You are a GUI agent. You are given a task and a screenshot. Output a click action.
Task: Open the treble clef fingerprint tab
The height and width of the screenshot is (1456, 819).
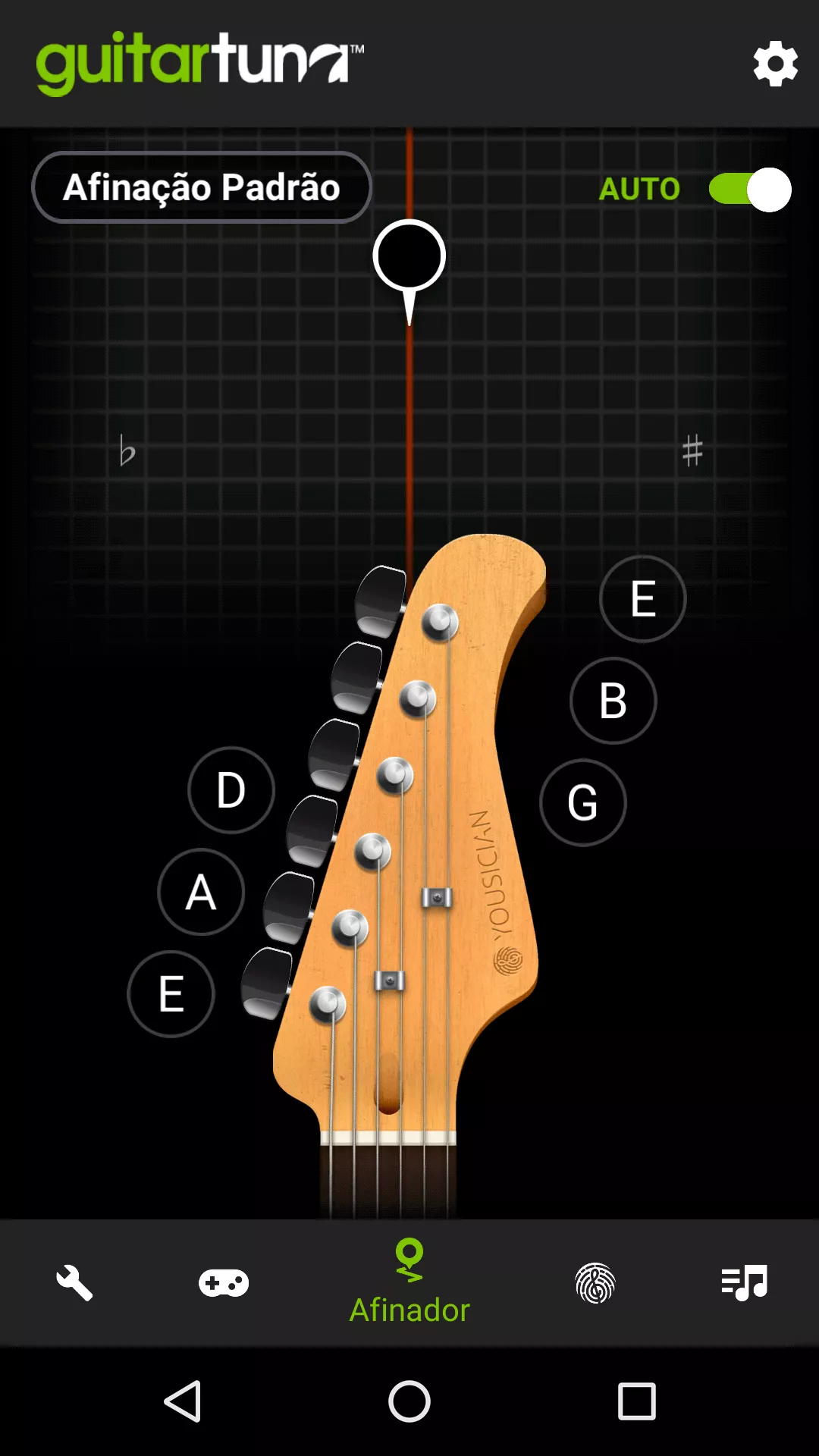point(595,1283)
